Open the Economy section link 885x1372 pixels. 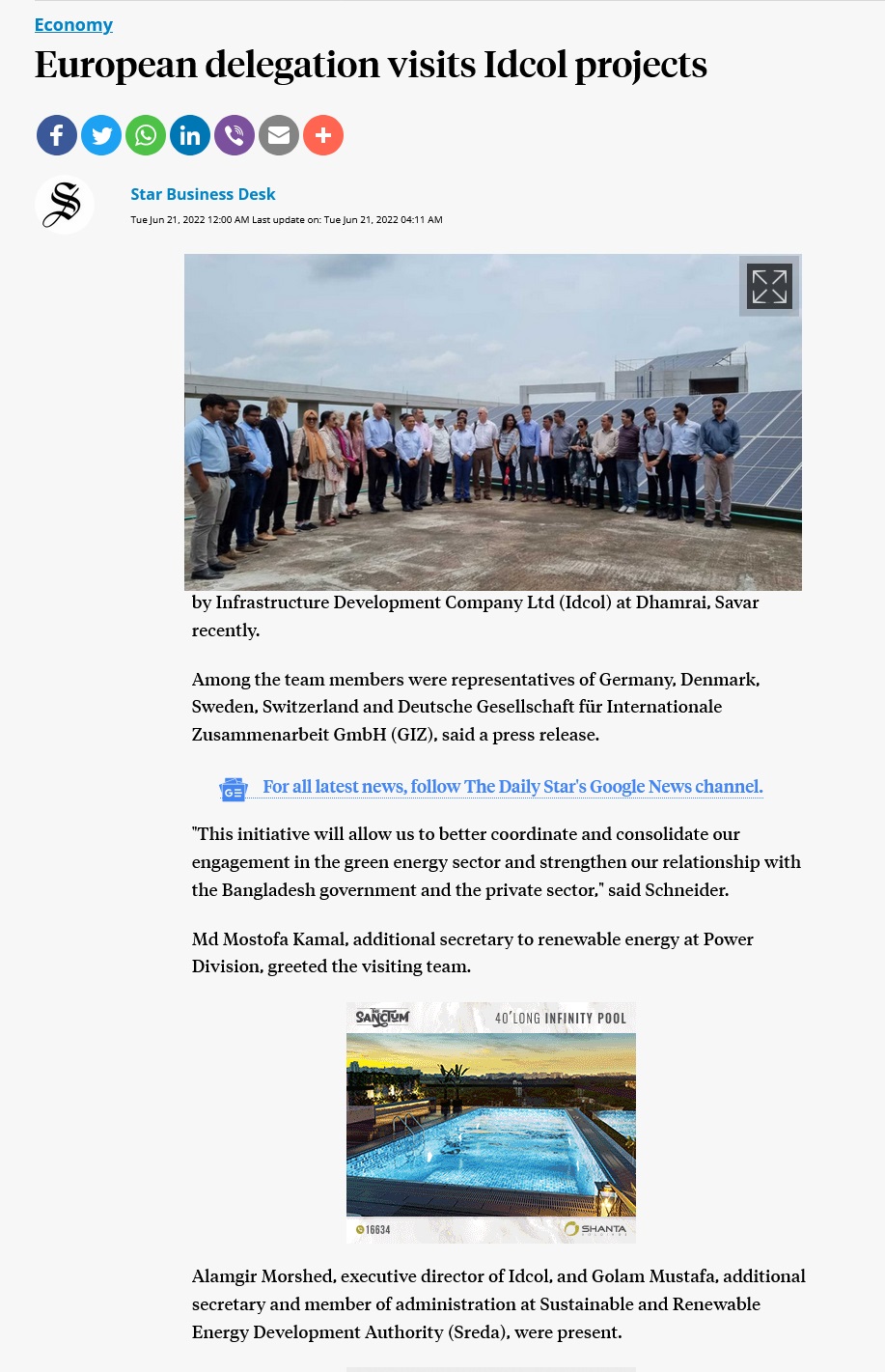(x=73, y=25)
